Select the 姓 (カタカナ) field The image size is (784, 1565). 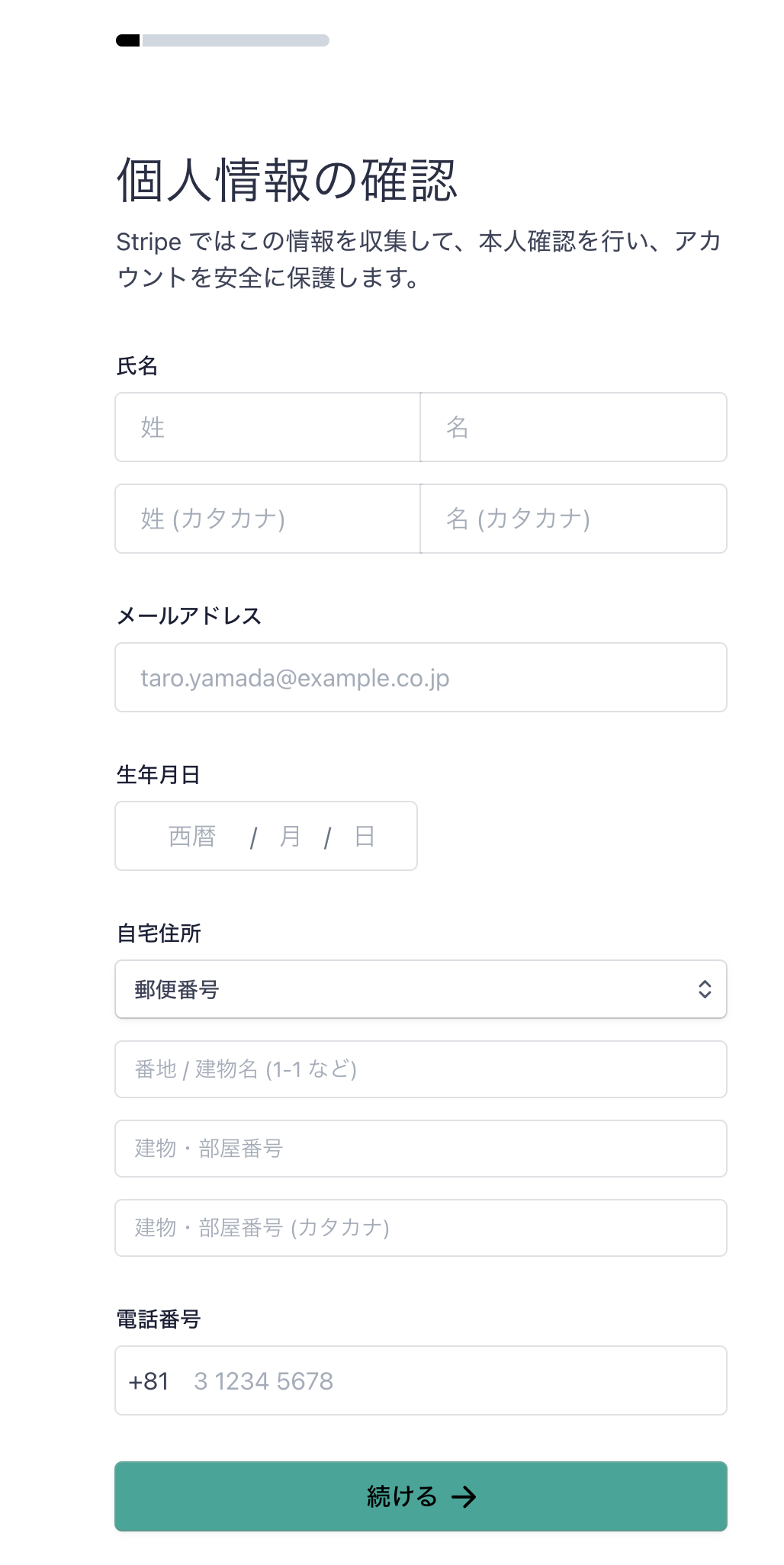(x=268, y=519)
